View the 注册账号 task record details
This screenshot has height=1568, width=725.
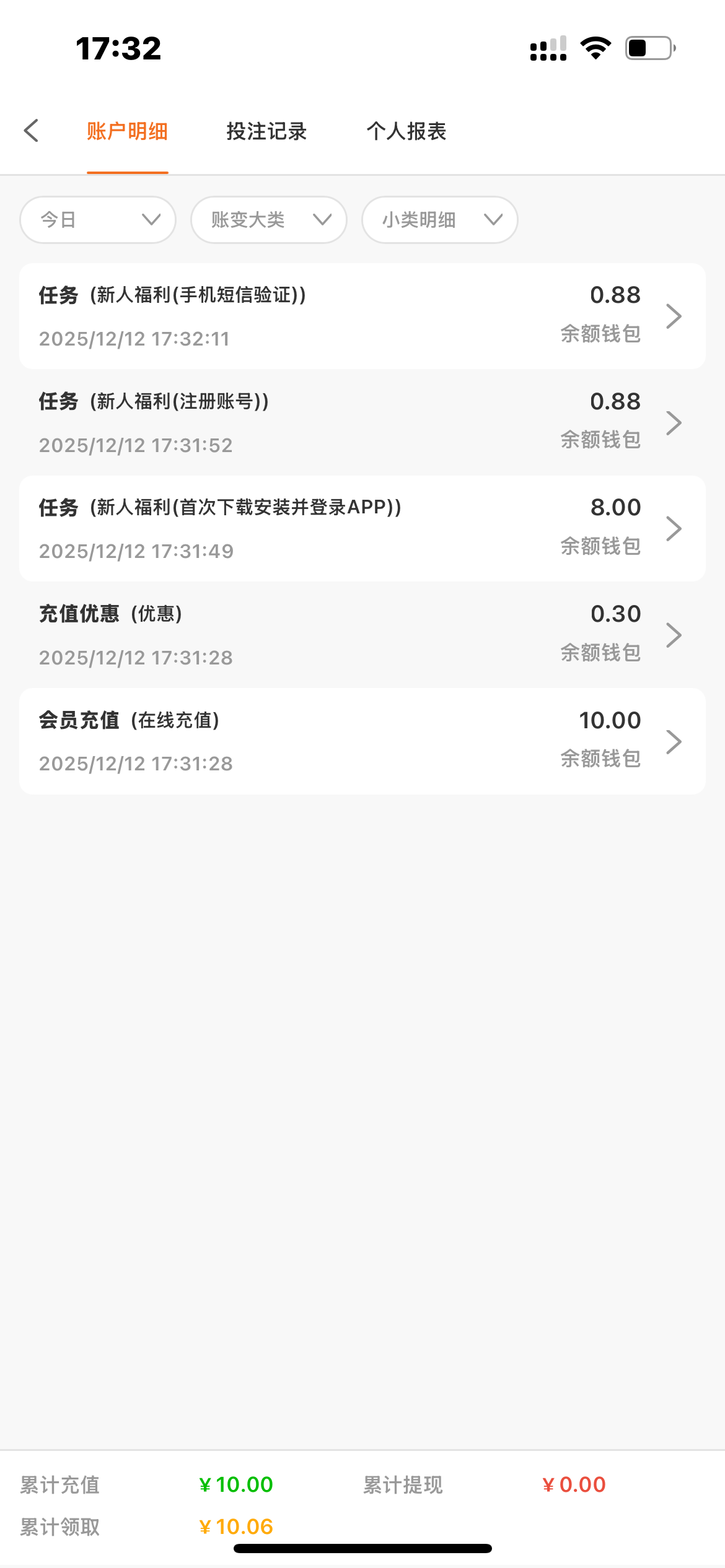coord(362,423)
